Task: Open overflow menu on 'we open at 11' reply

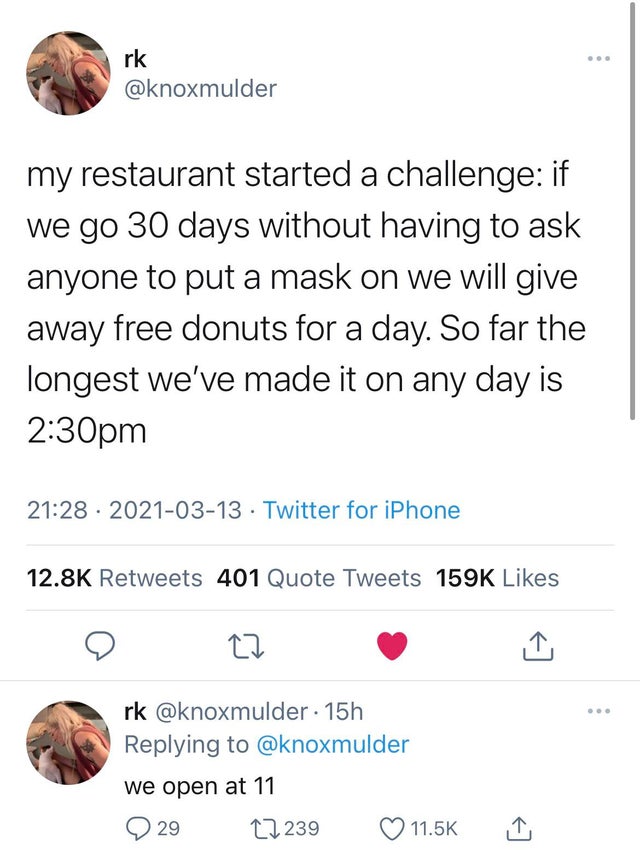Action: coord(597,711)
